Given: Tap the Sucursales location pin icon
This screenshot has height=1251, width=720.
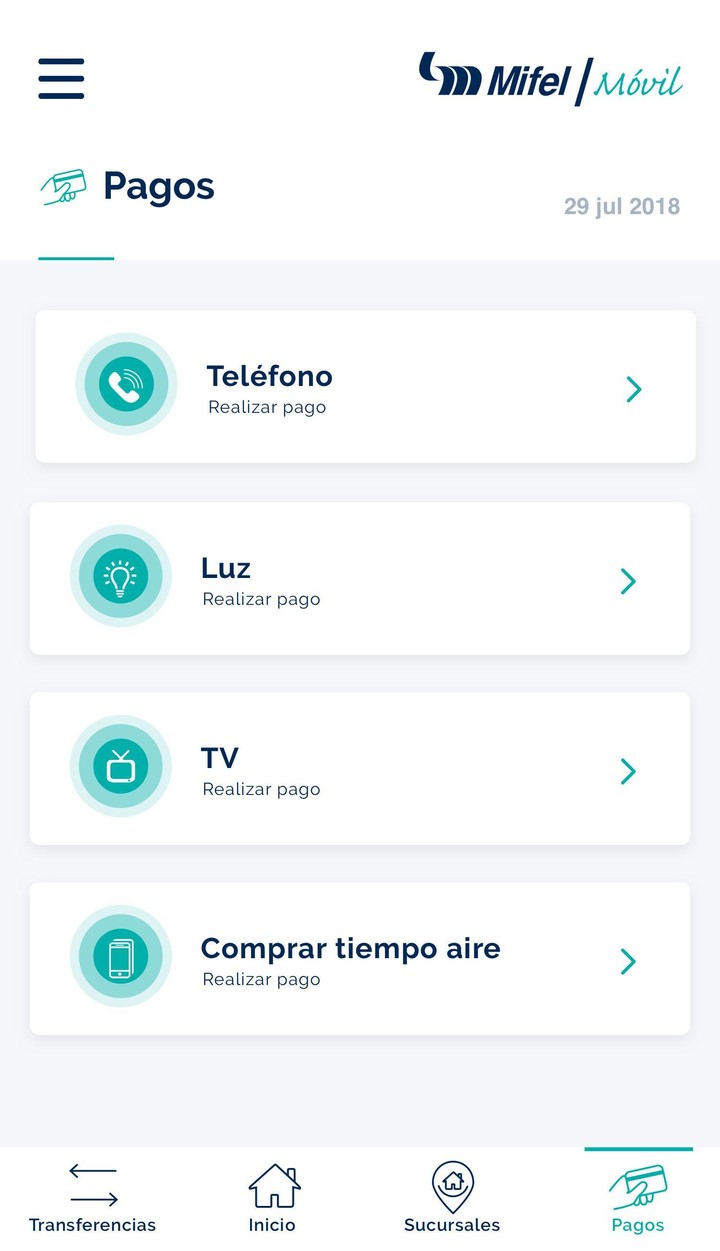Looking at the screenshot, I should click(x=453, y=1185).
